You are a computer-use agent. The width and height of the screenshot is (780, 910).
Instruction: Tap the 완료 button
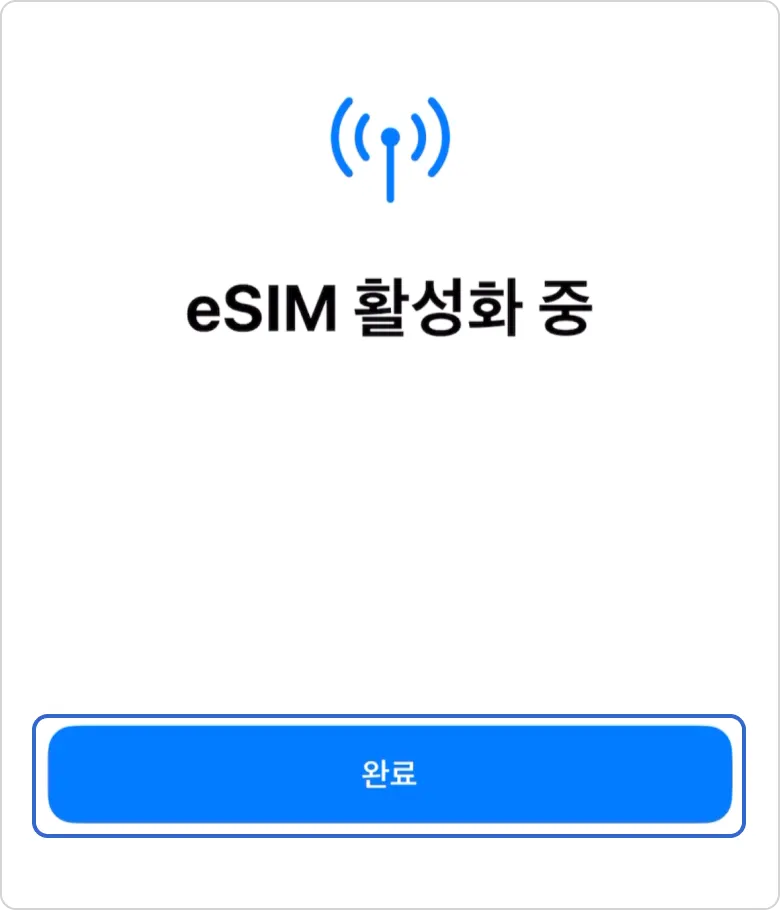pos(390,774)
